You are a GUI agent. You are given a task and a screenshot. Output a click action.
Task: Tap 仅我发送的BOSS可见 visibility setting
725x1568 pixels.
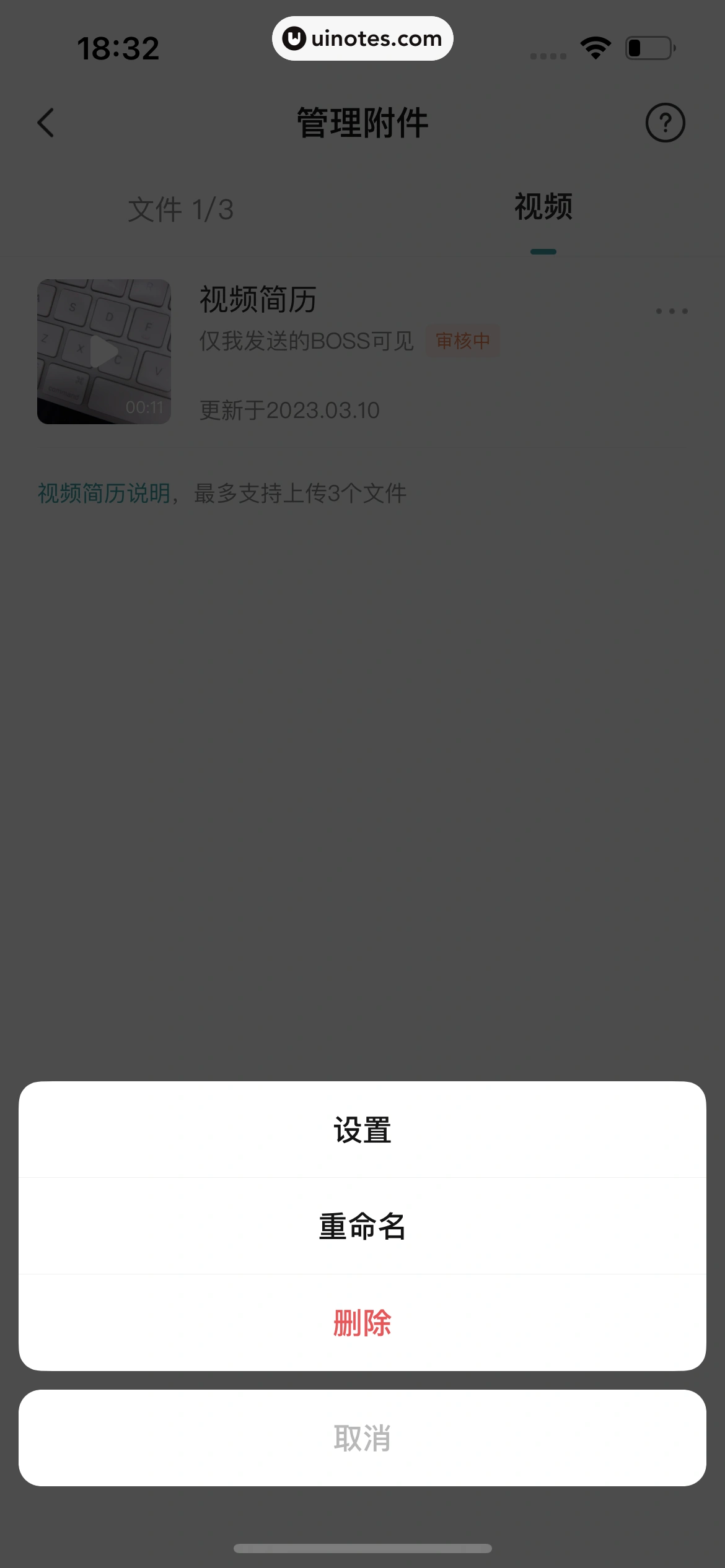click(x=307, y=341)
